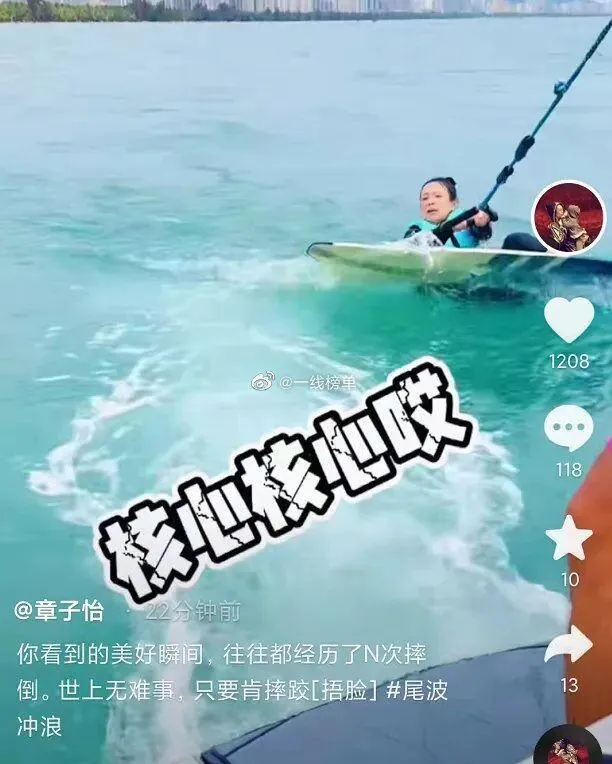Open the comments bubble with 118
The height and width of the screenshot is (764, 612).
pos(568,428)
